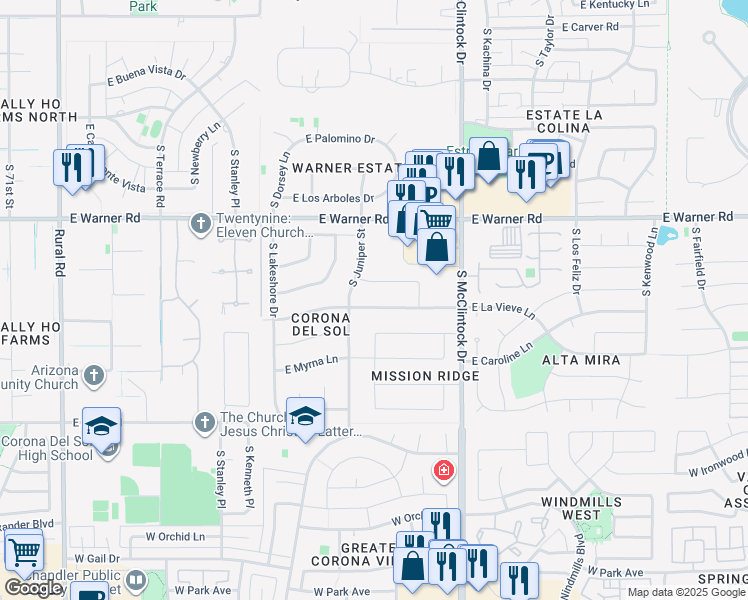Open the shopping bag marker south of E Warner Rd

(x=436, y=251)
